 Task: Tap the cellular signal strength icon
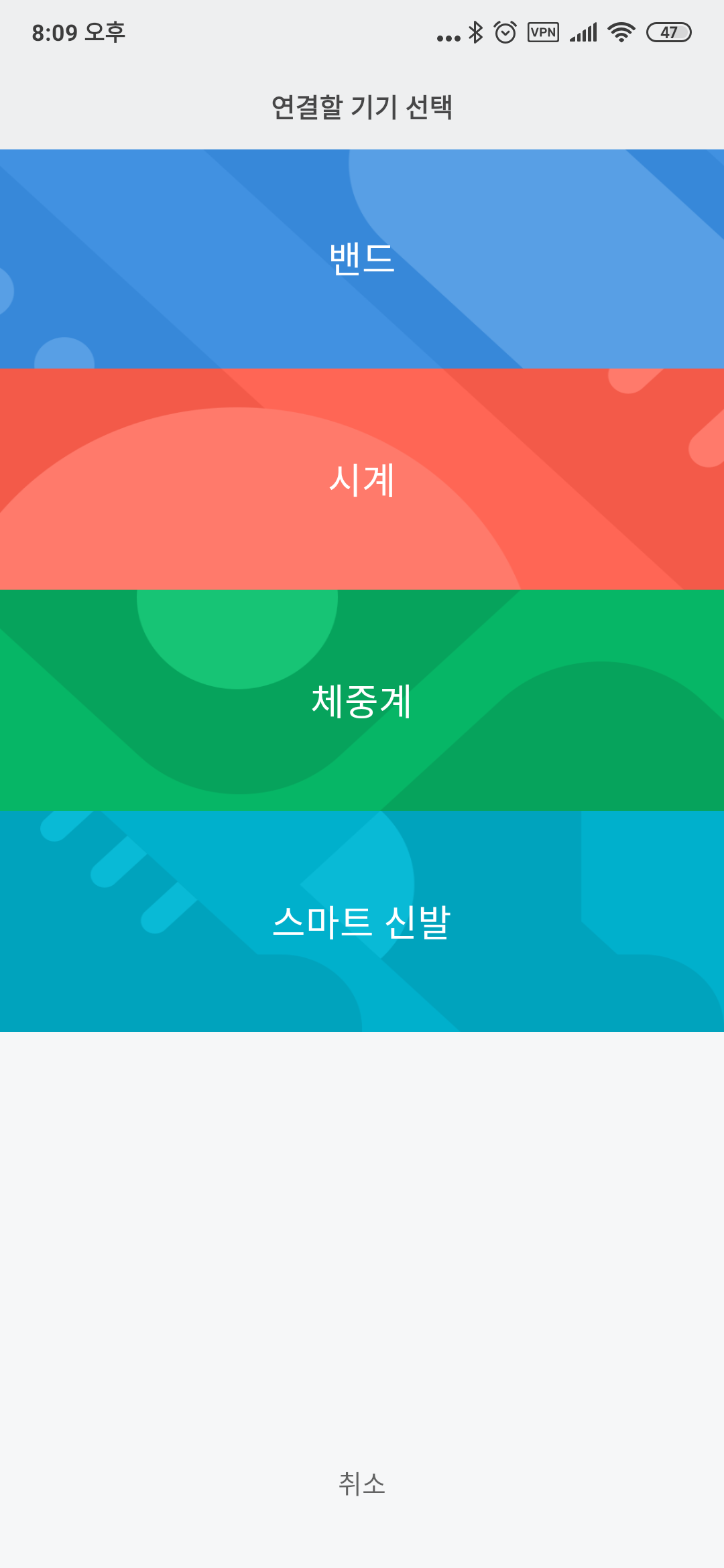pyautogui.click(x=582, y=31)
